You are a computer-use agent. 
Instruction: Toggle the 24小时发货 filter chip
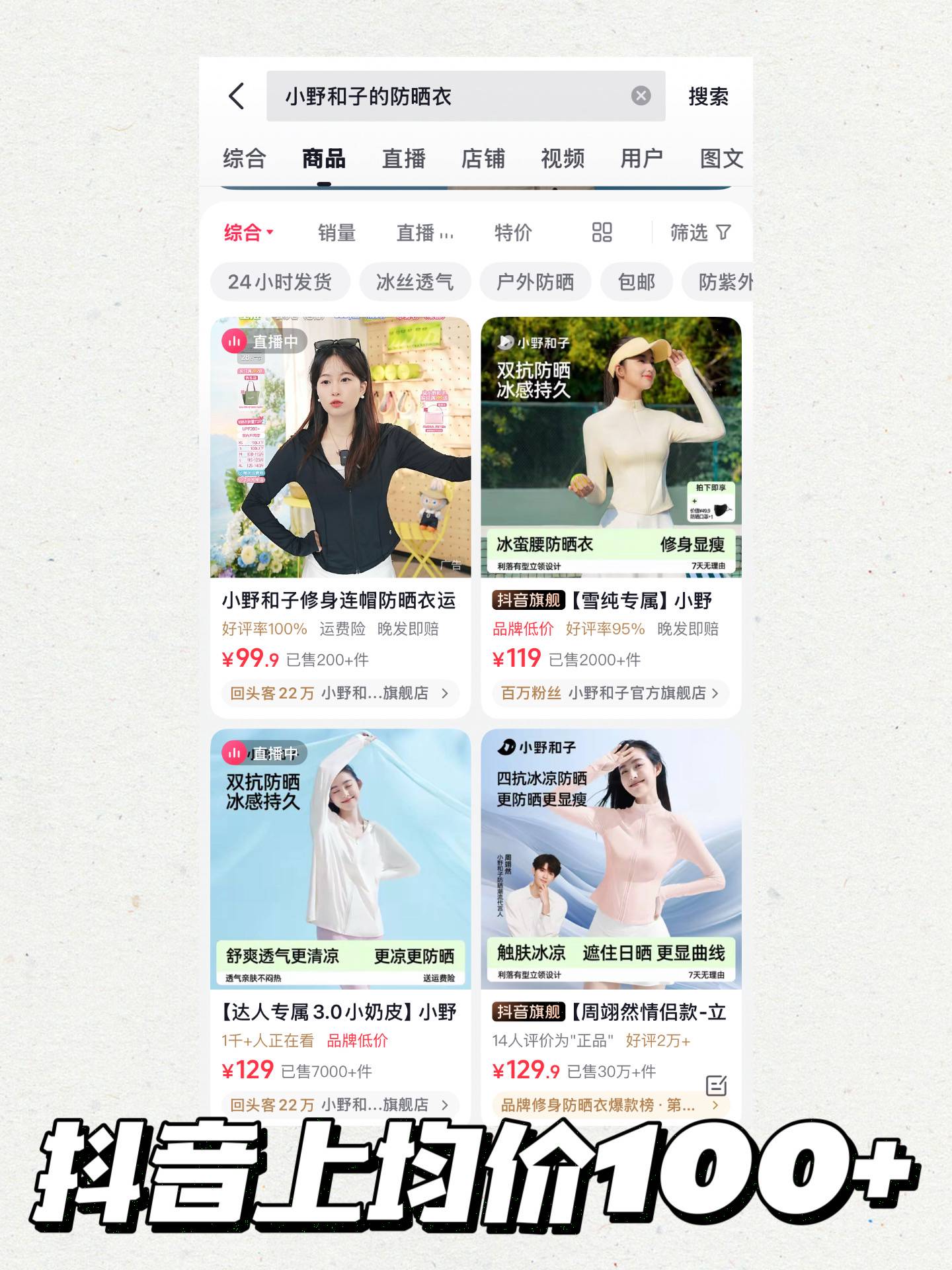[x=280, y=281]
